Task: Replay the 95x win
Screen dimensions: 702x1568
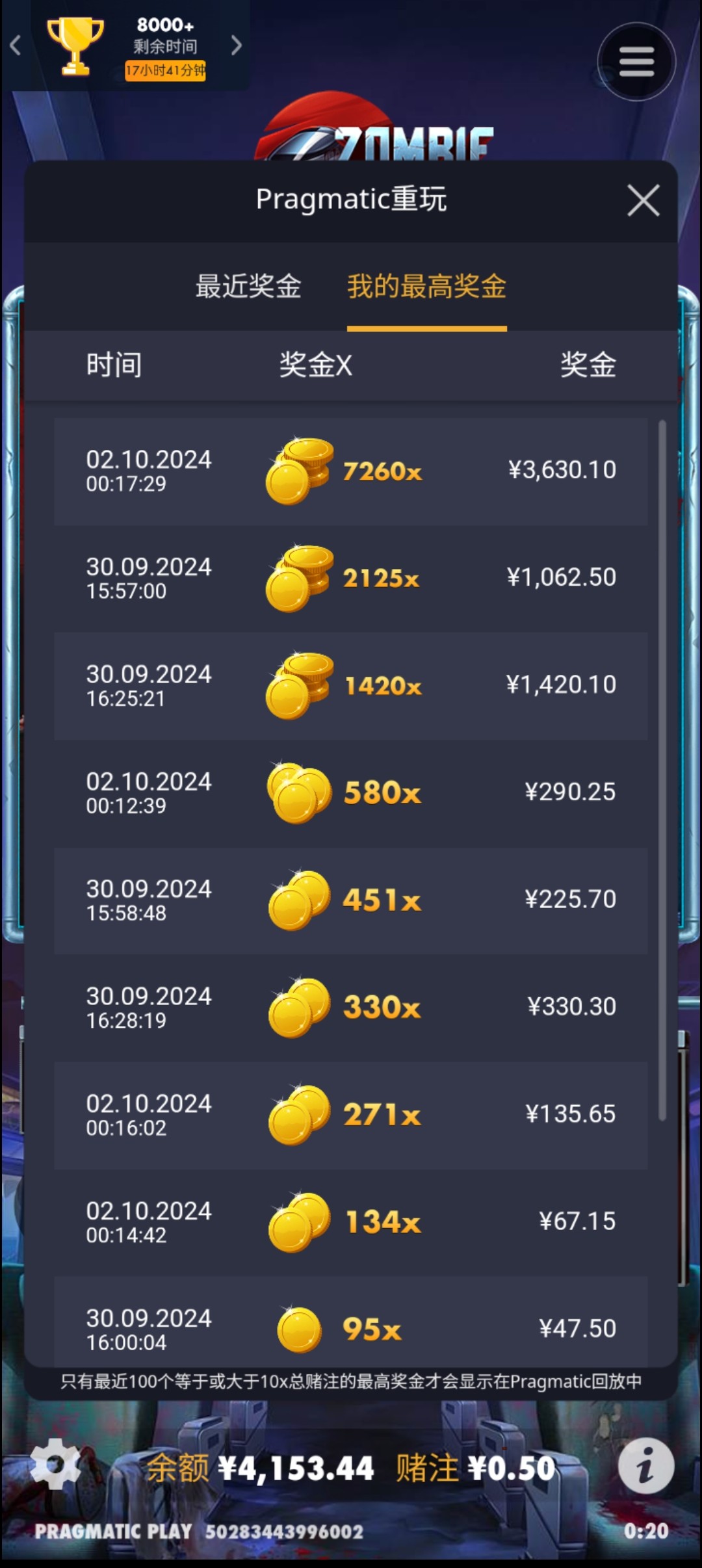Action: (x=351, y=1326)
